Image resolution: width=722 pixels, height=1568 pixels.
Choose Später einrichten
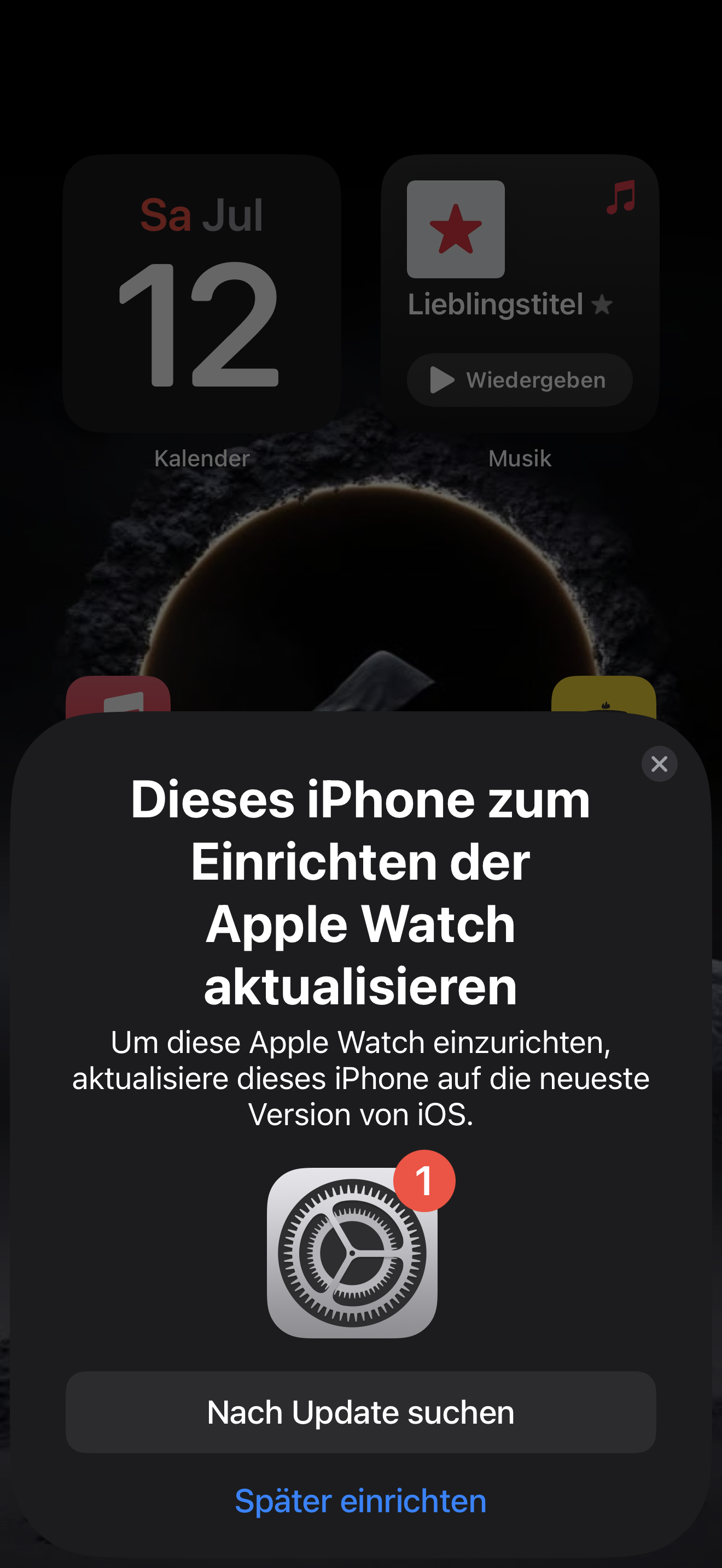[x=361, y=1500]
